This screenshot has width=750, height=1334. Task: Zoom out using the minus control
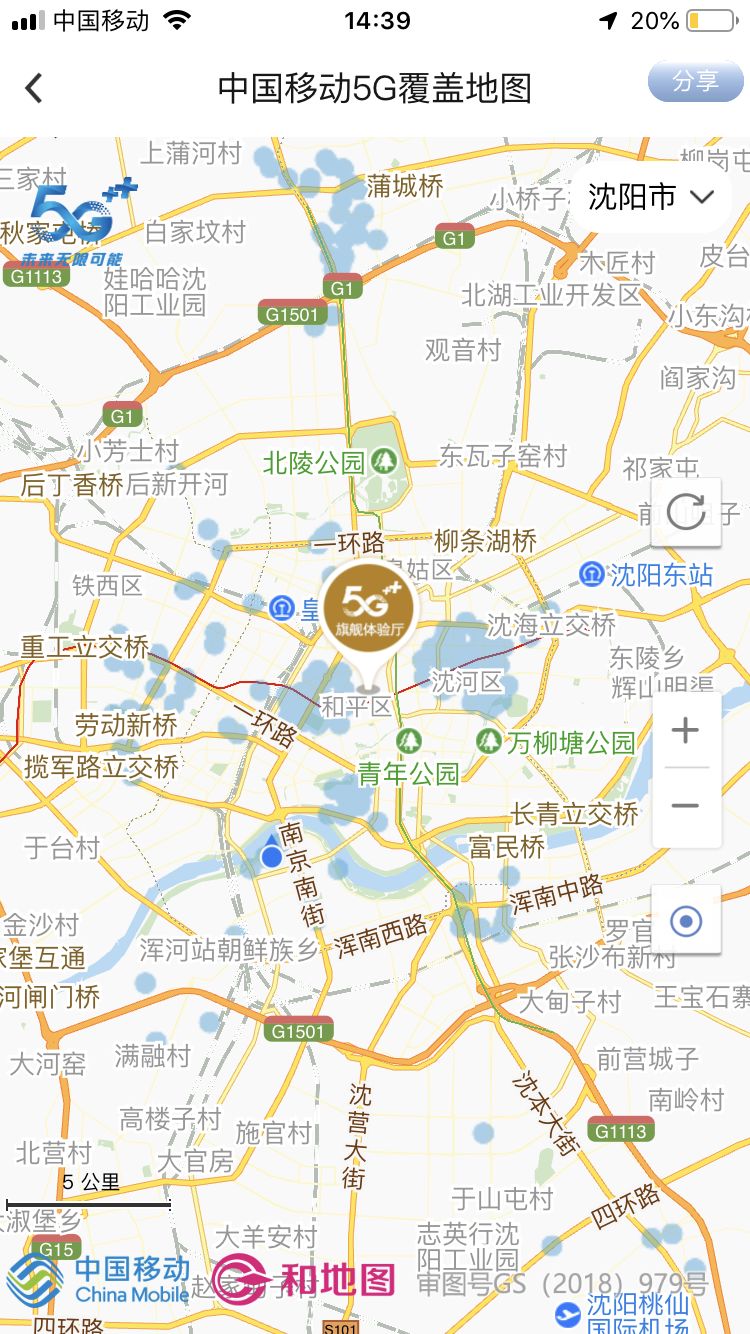coord(686,804)
